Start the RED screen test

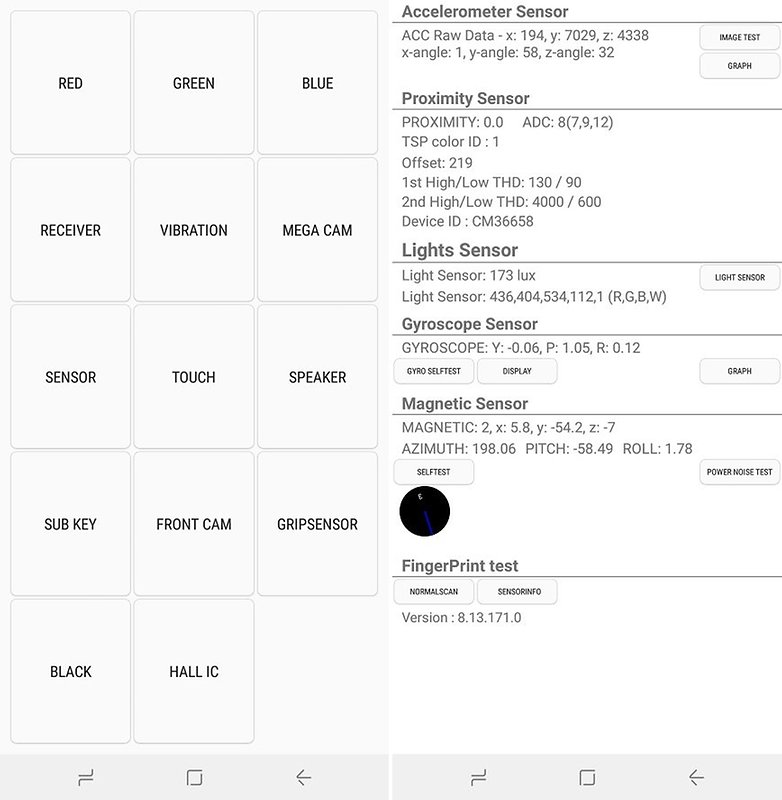pyautogui.click(x=70, y=83)
